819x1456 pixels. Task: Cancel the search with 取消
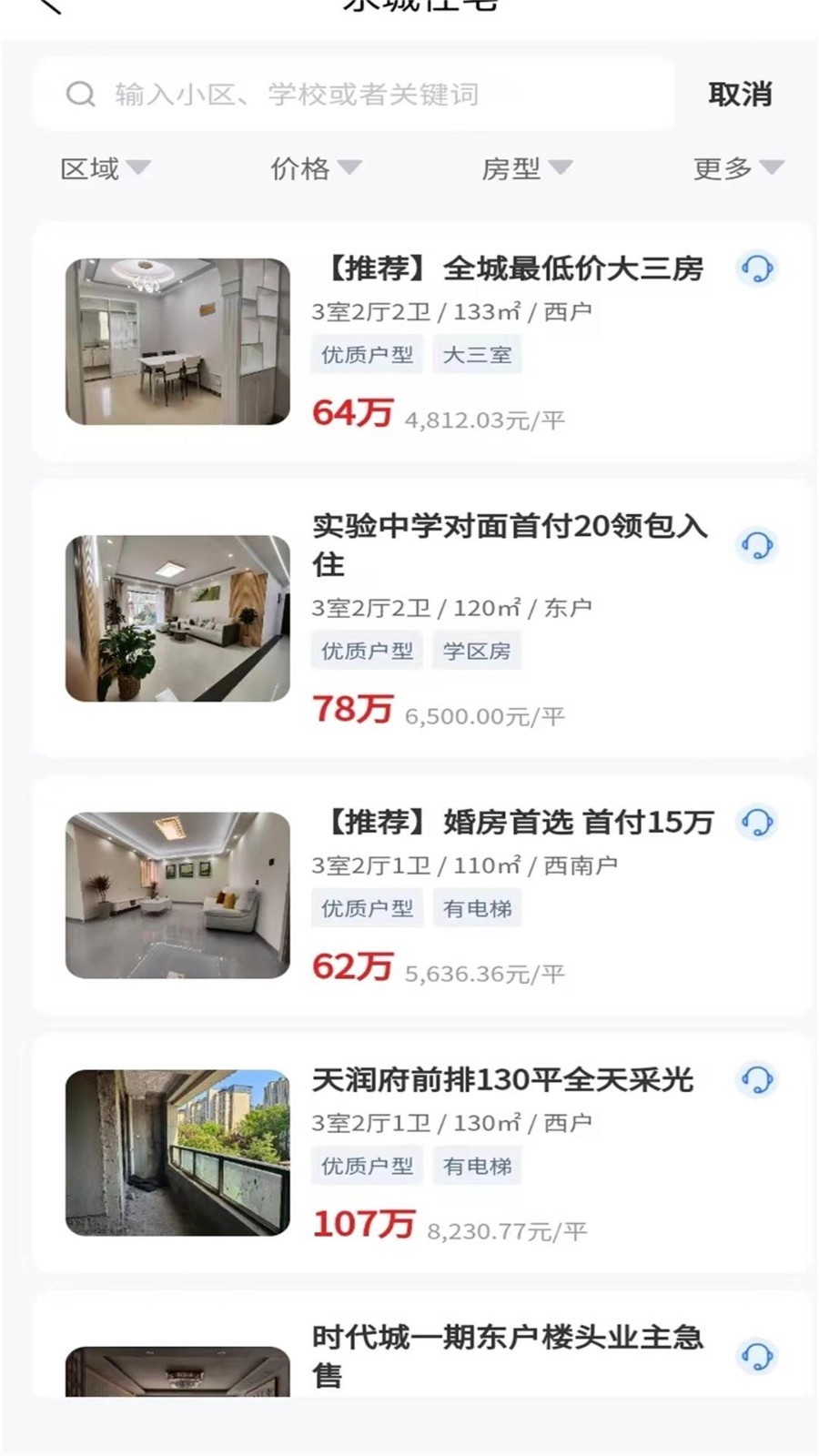click(x=740, y=94)
